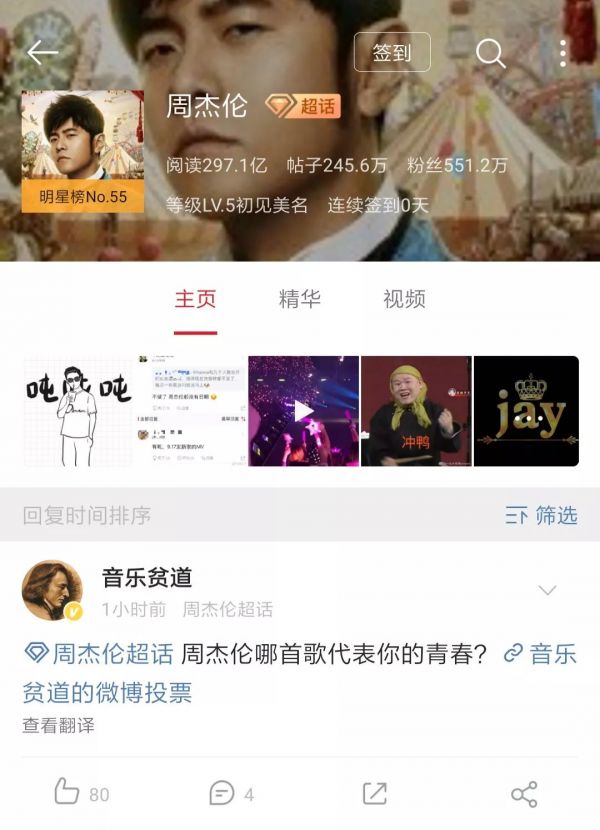
Task: Switch to the 主页 tab
Action: [195, 299]
